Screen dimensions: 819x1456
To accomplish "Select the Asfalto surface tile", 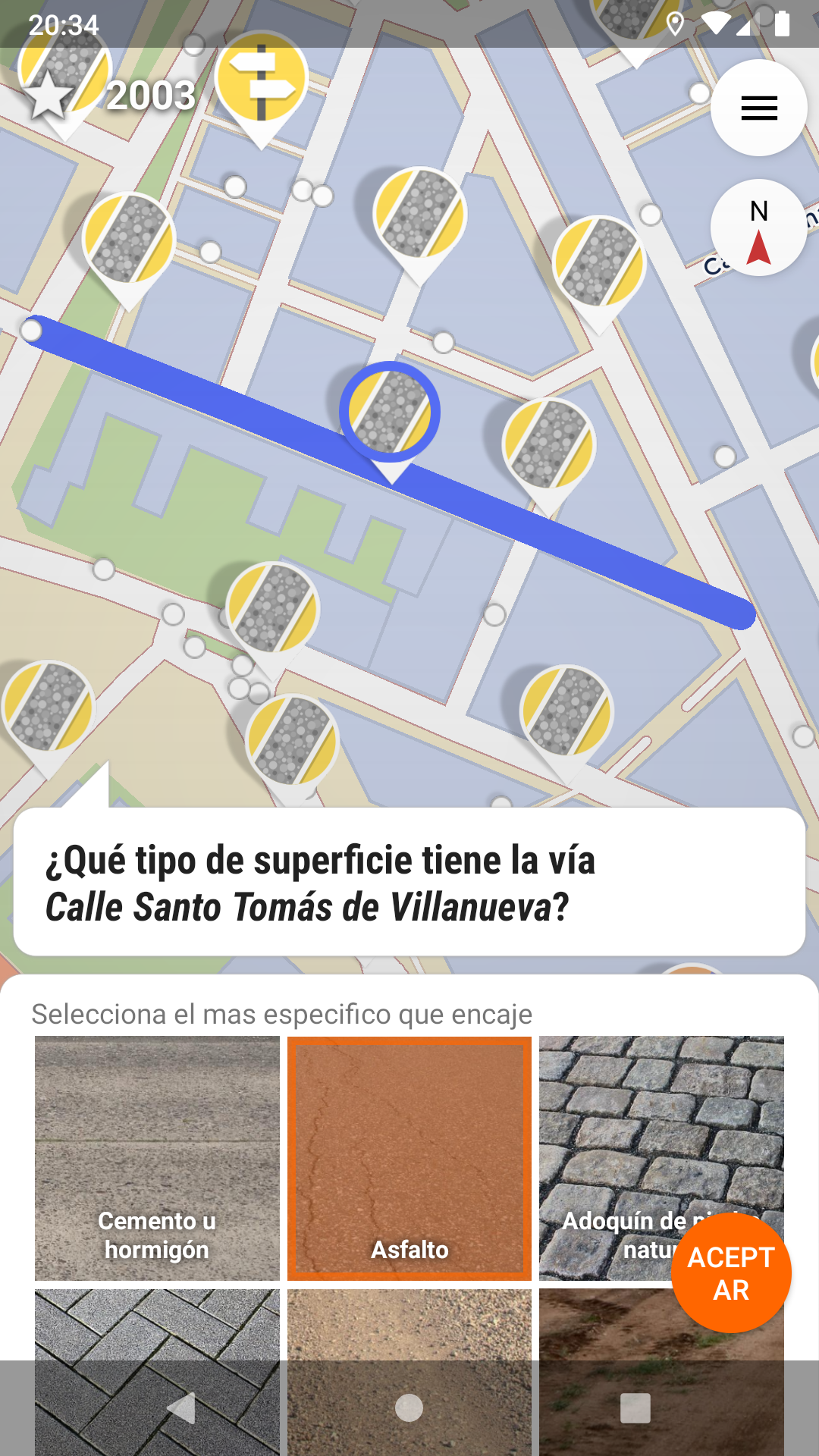I will (409, 1158).
